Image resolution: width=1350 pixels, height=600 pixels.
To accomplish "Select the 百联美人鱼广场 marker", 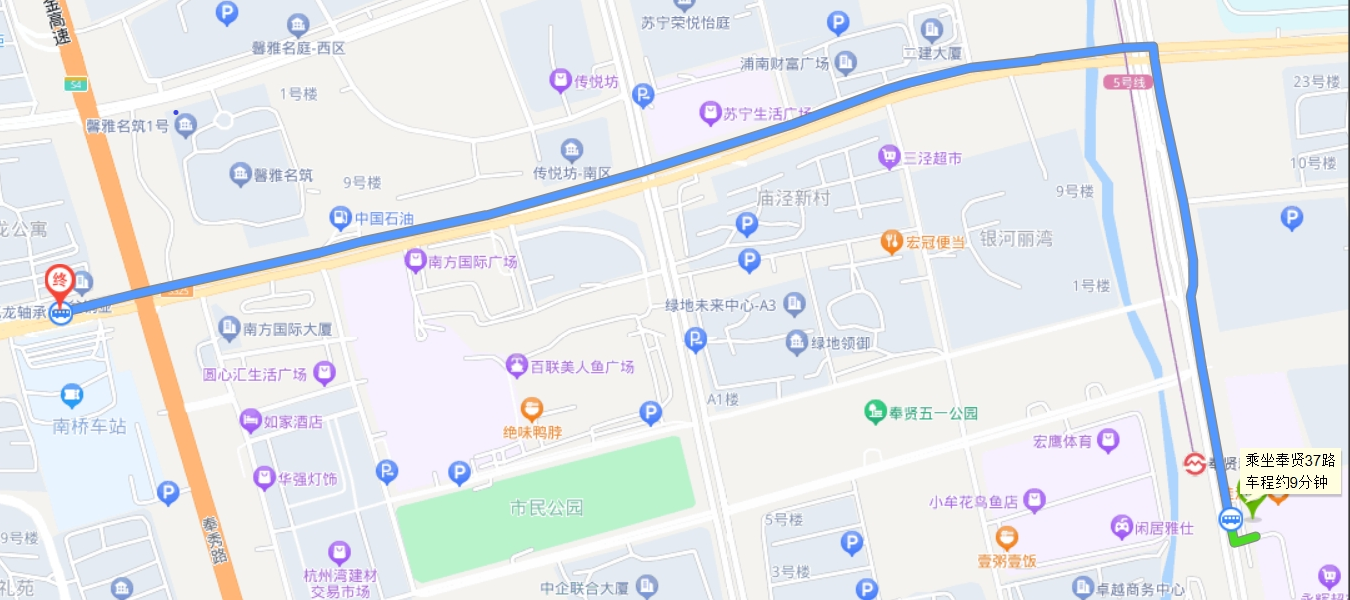I will tap(516, 366).
